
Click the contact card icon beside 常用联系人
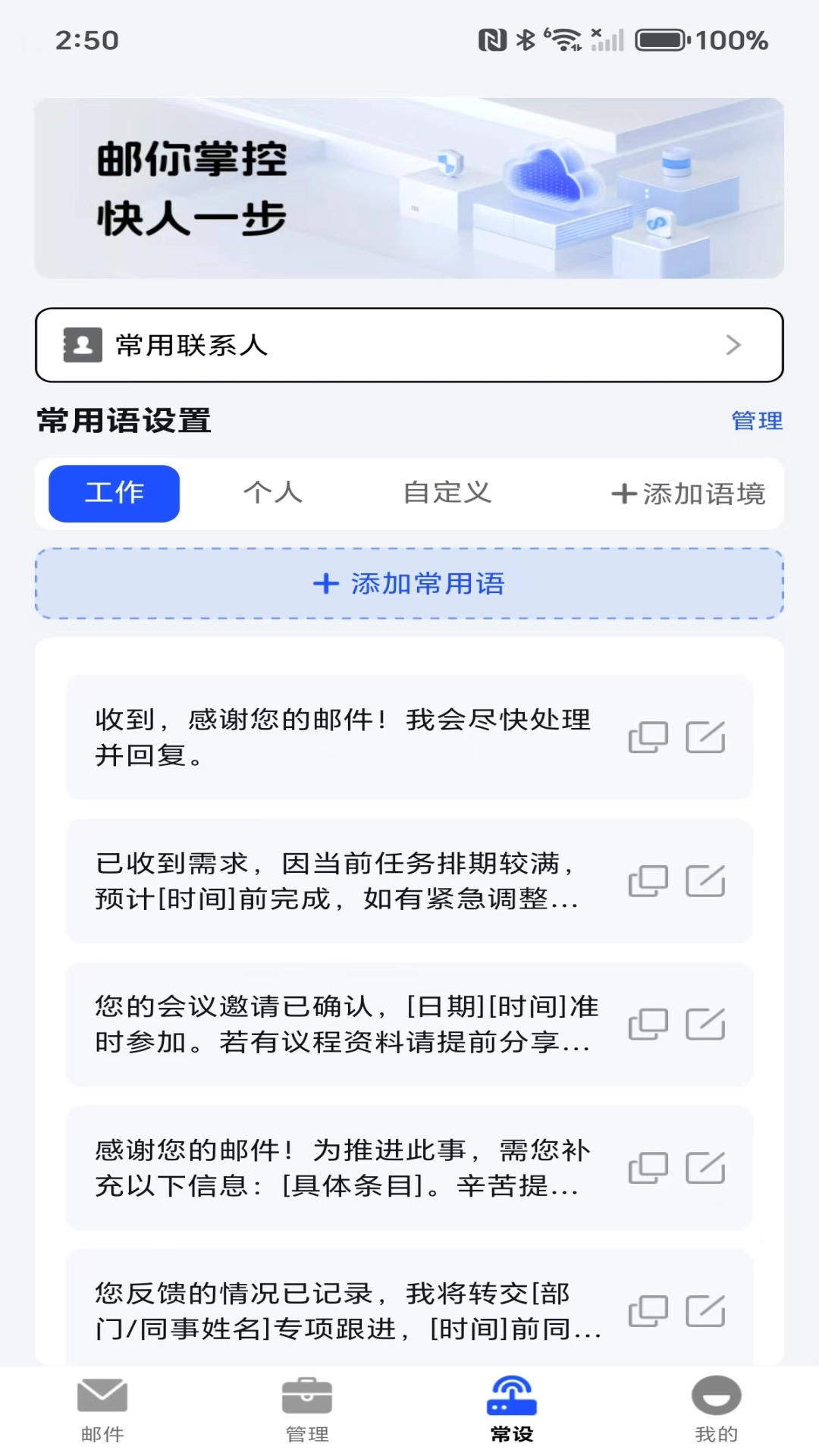pyautogui.click(x=83, y=345)
